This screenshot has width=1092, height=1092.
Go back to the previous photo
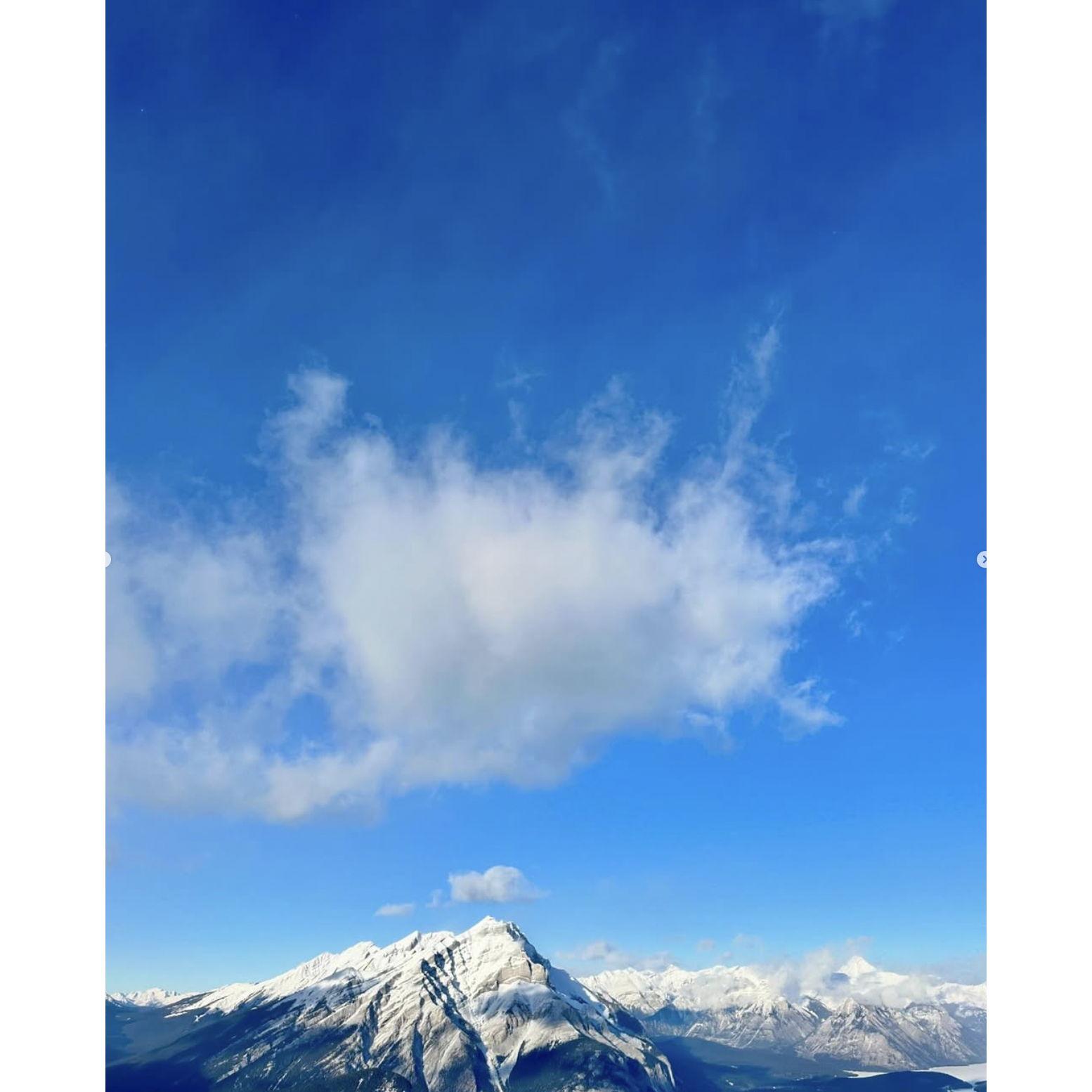(108, 559)
